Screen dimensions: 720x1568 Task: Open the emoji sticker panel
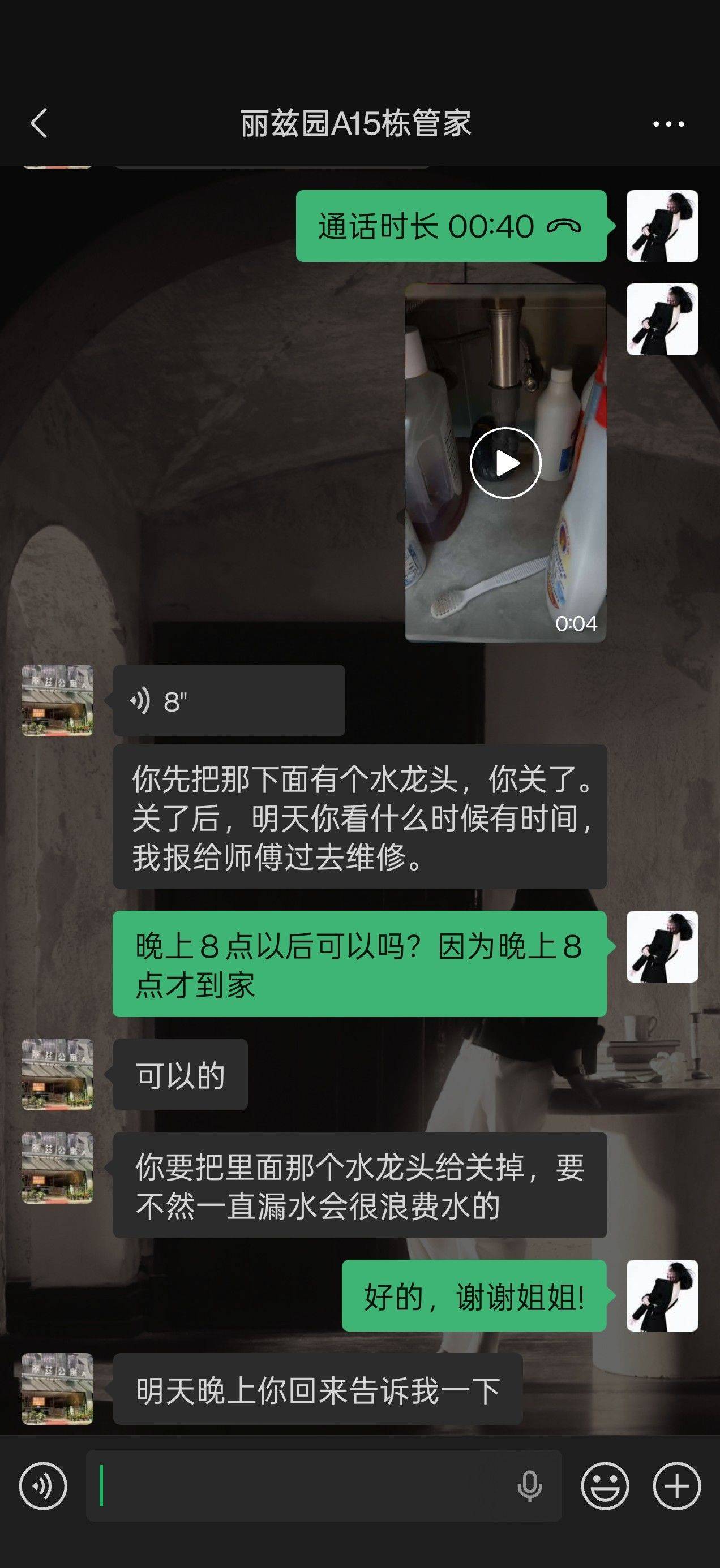tap(605, 1486)
